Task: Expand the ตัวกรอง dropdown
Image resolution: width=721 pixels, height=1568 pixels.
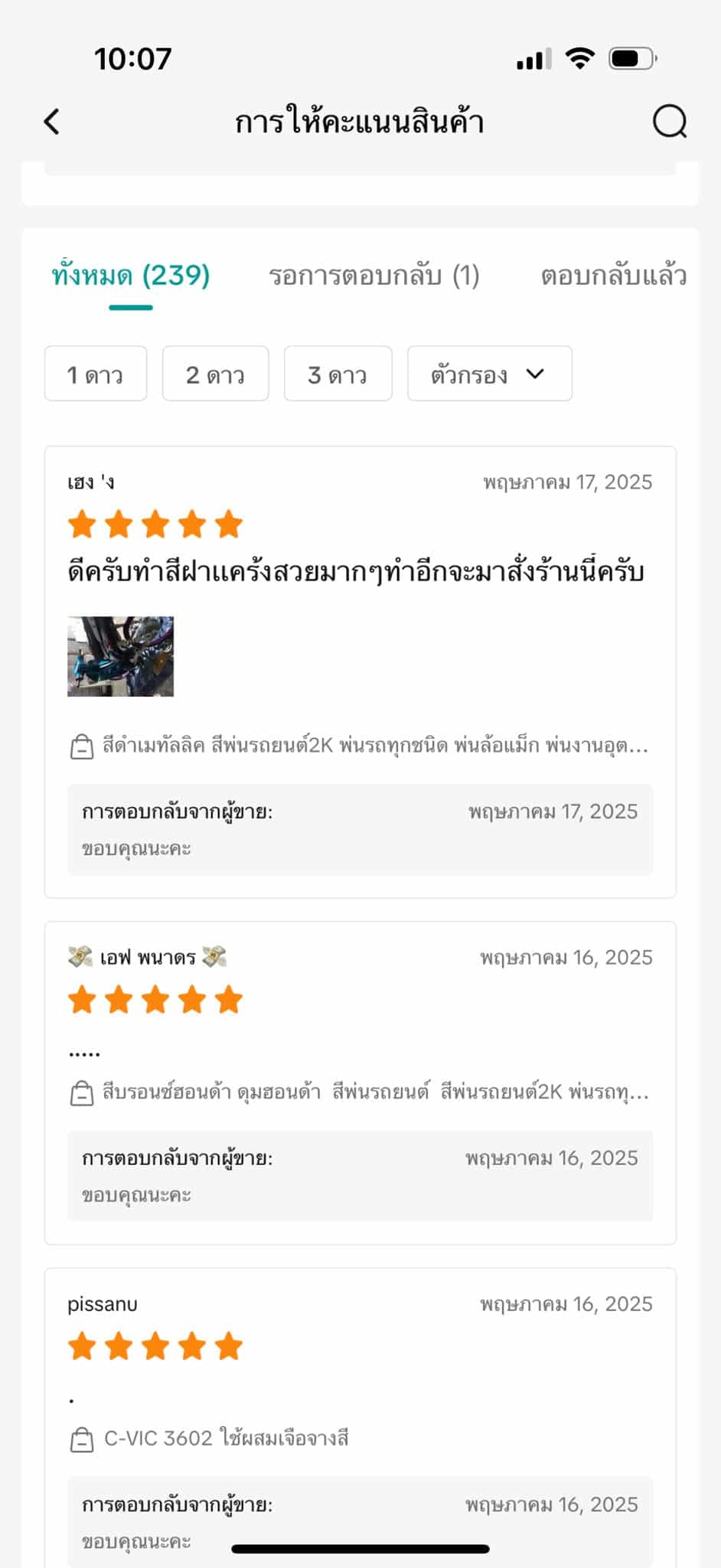Action: coord(489,374)
